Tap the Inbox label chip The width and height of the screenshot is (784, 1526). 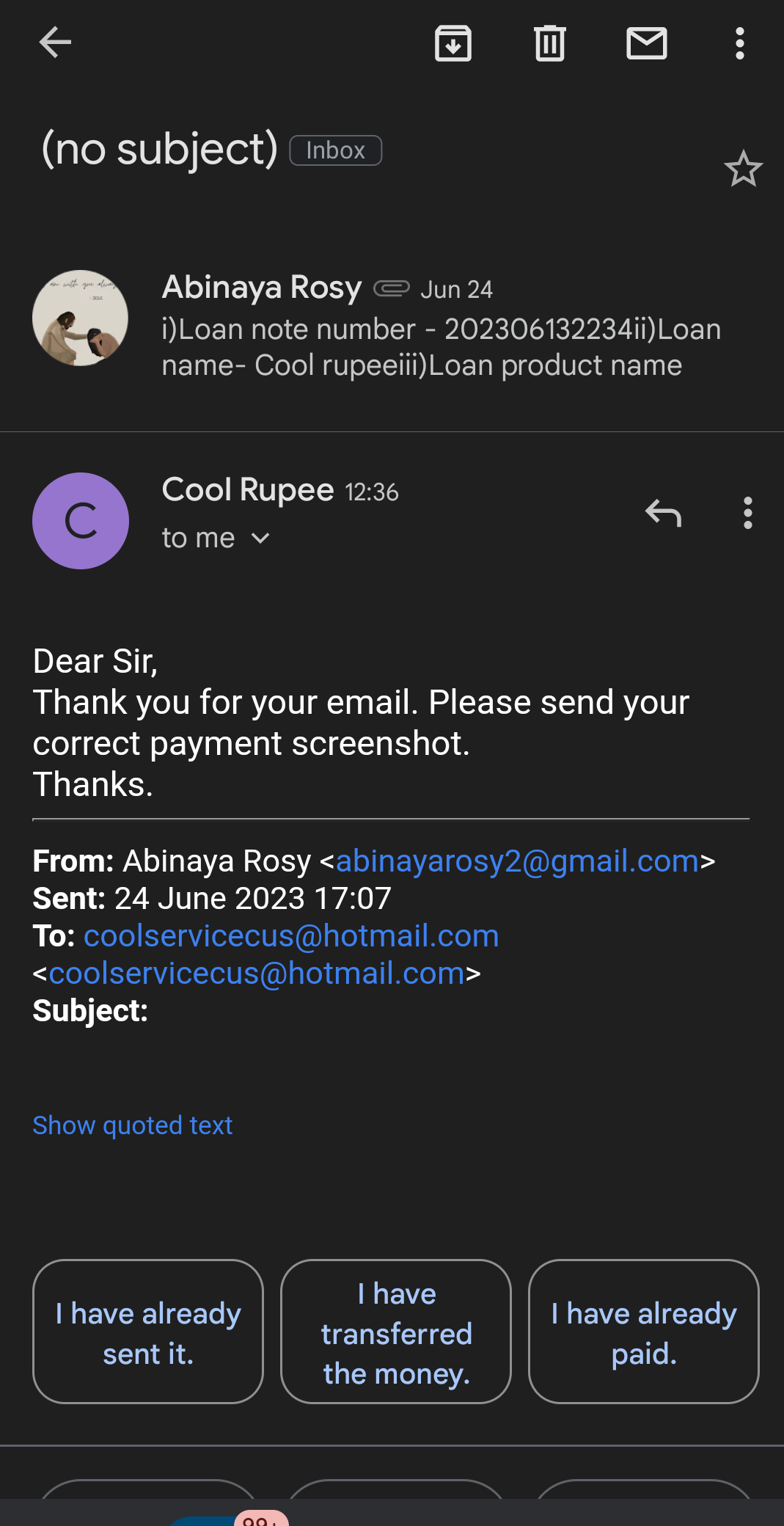pos(336,150)
